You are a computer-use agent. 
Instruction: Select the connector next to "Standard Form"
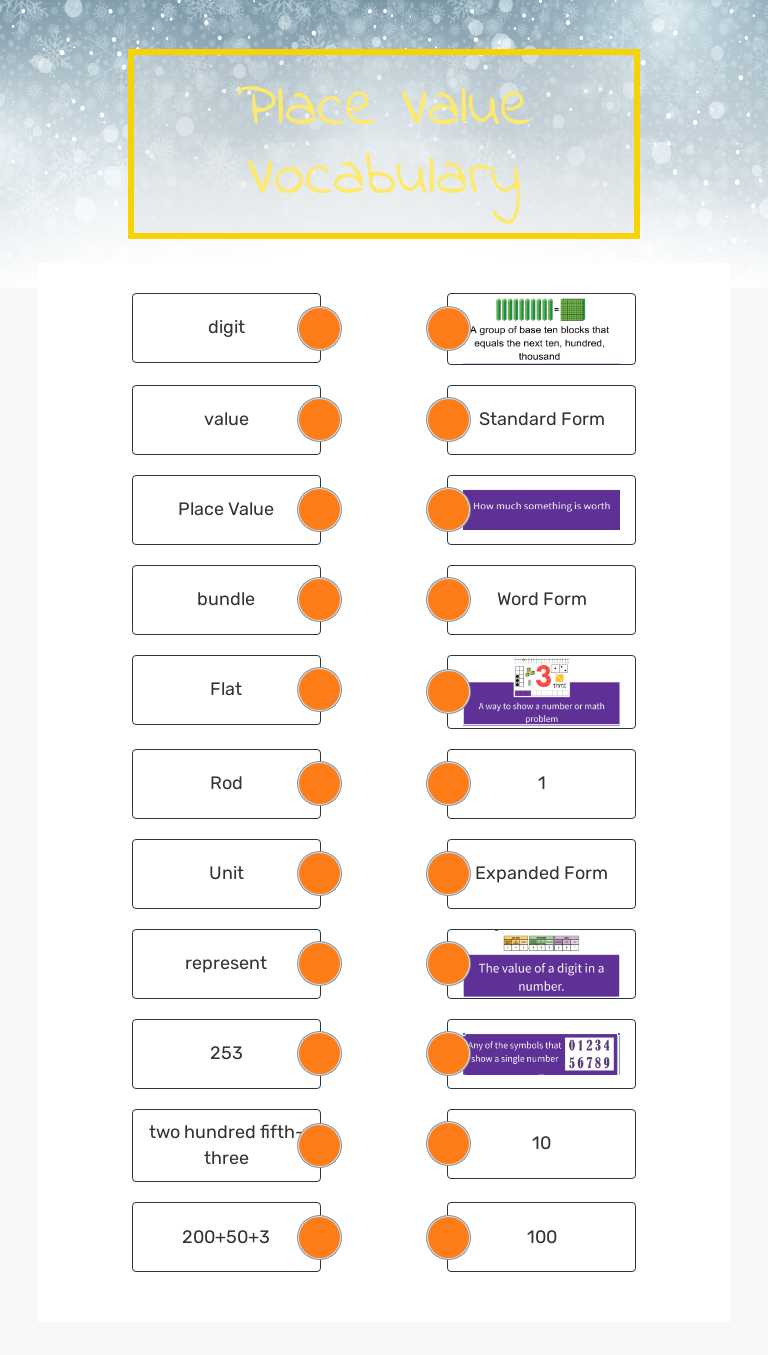(x=448, y=419)
